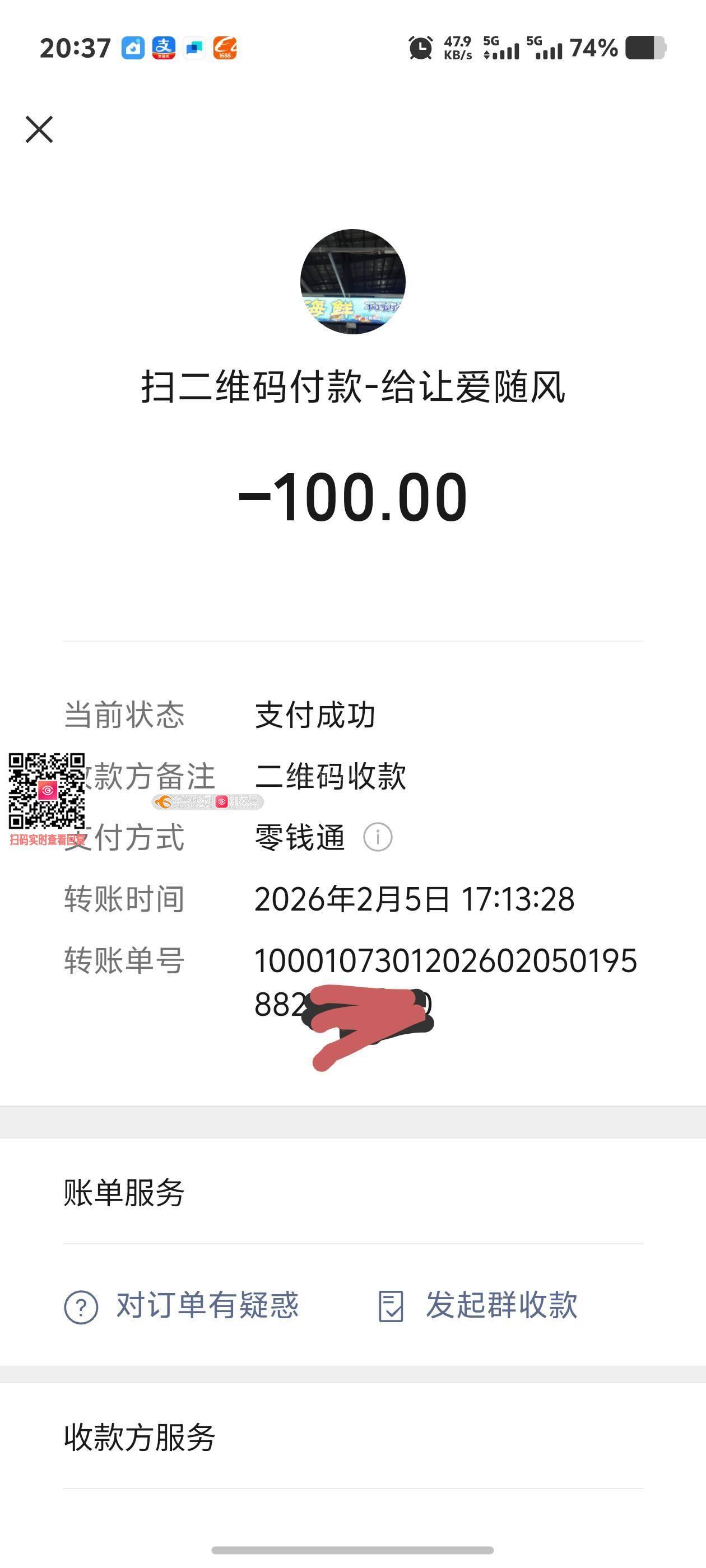The width and height of the screenshot is (706, 1568).
Task: Close the payment details page
Action: click(40, 130)
